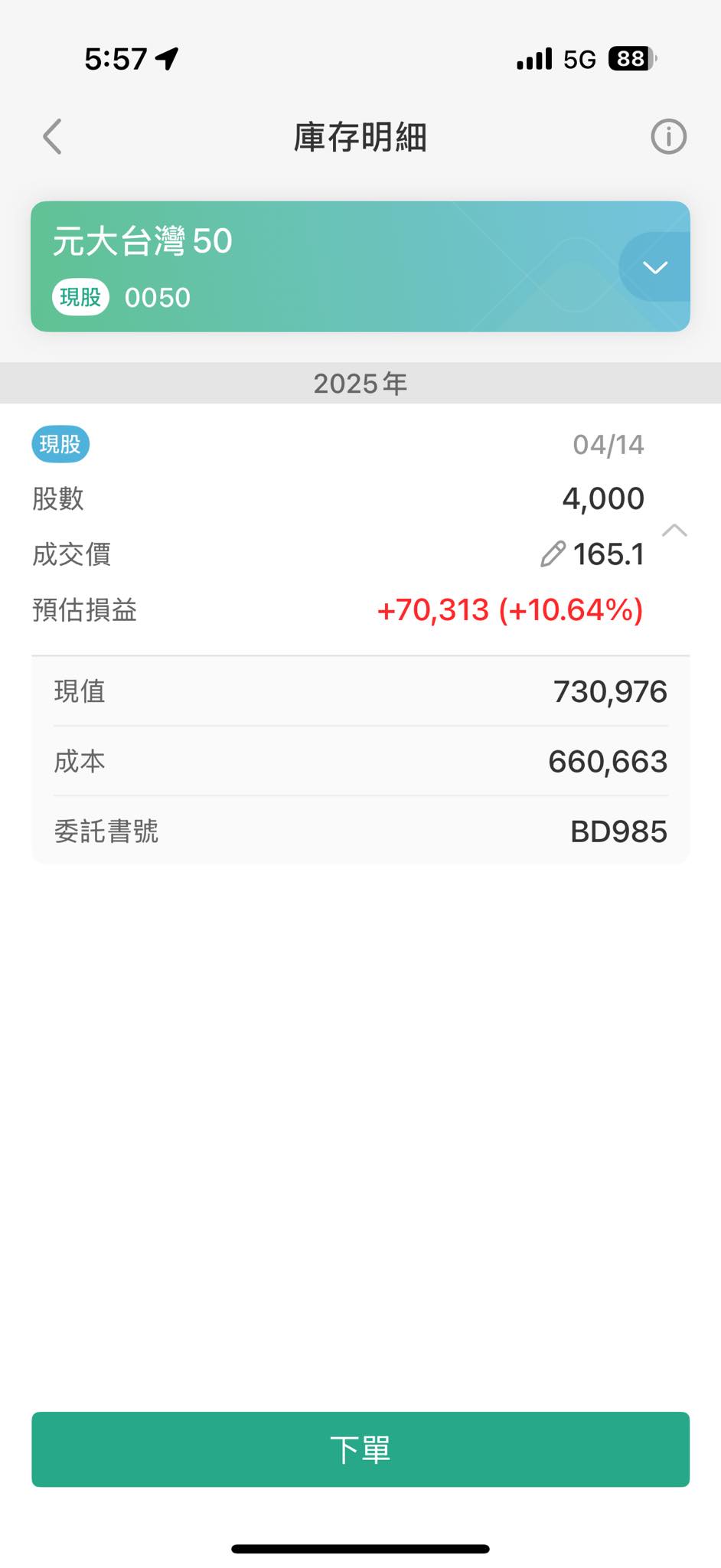
Task: Tap the trade date 04/14 label
Action: [x=608, y=445]
